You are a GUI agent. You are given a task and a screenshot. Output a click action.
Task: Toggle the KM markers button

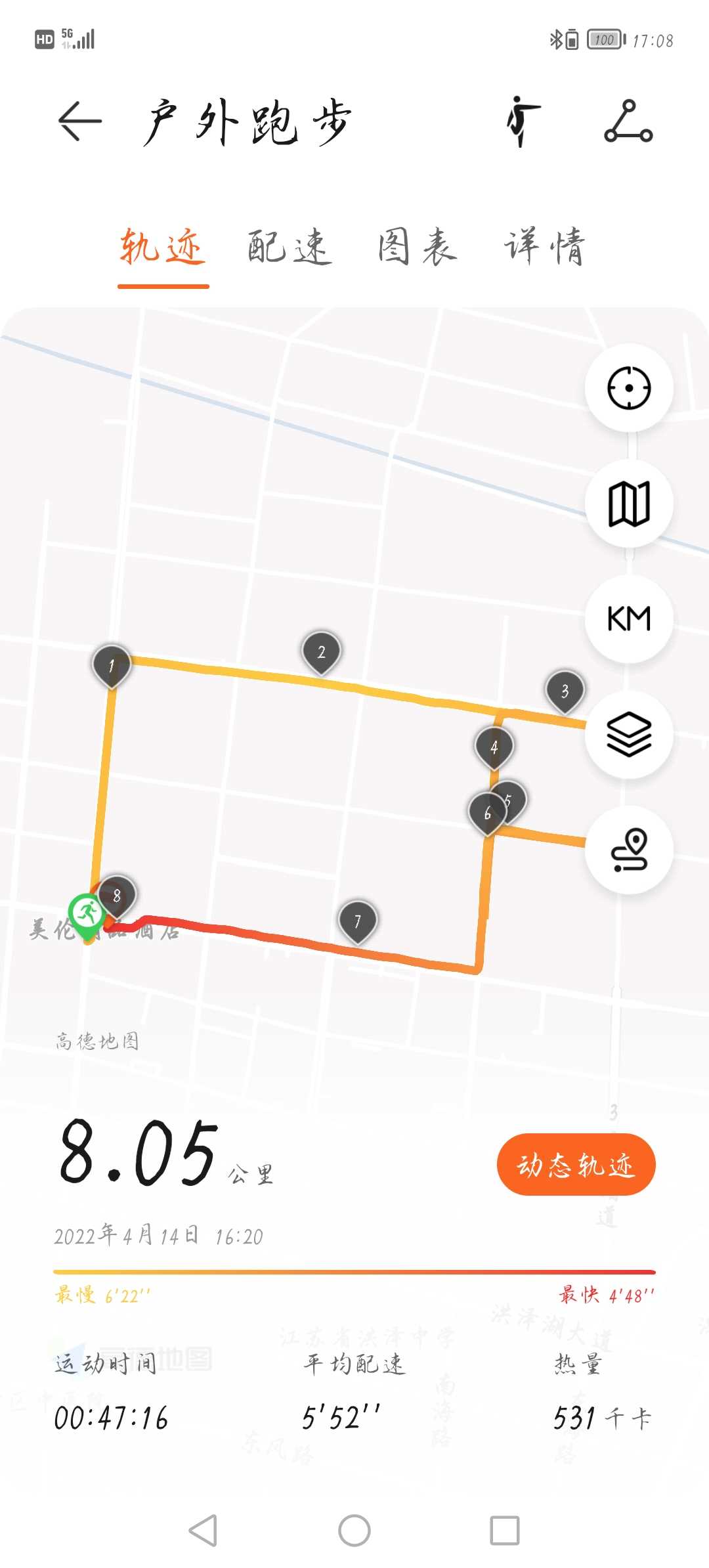[629, 619]
